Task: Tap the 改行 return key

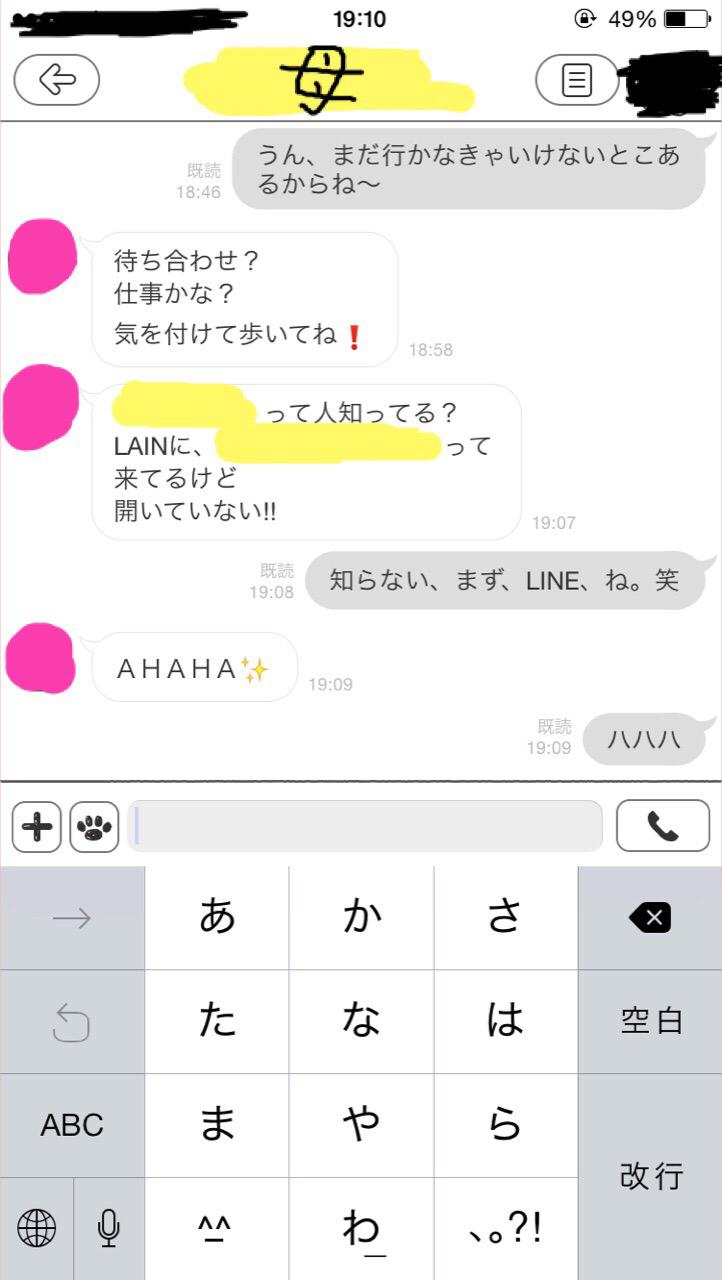Action: click(650, 1176)
